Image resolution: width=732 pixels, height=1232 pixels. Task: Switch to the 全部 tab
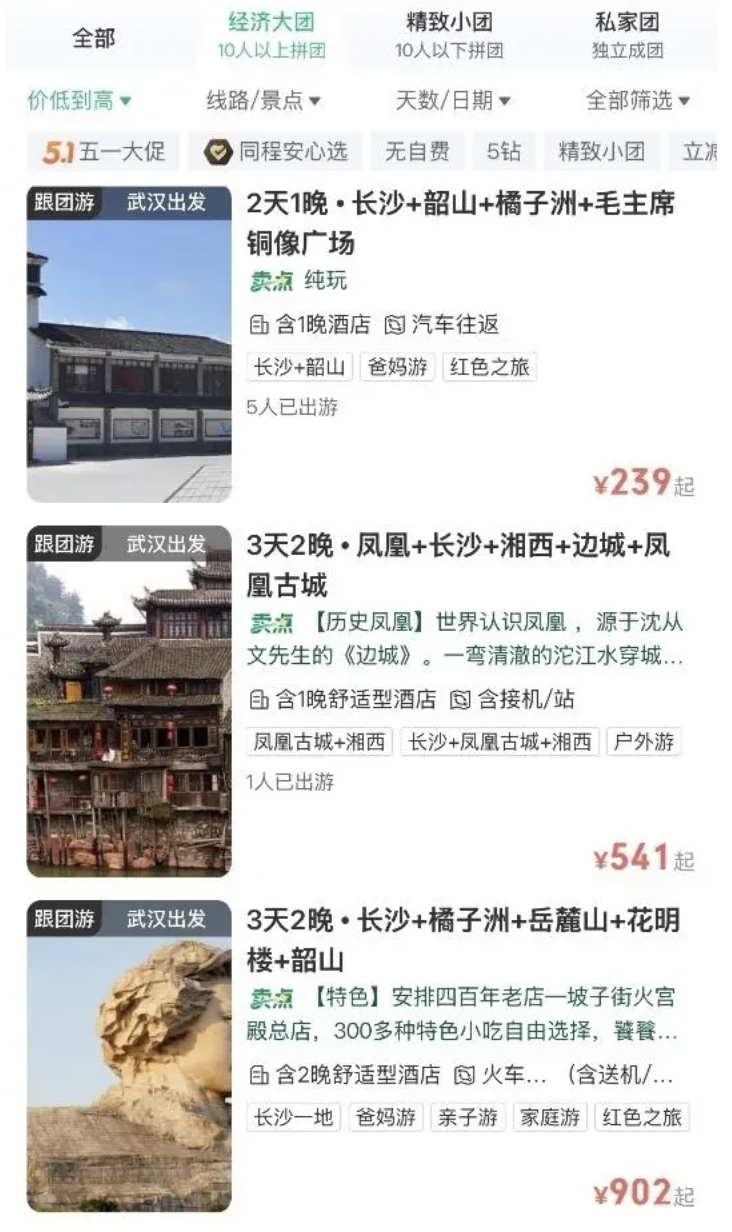pos(93,38)
